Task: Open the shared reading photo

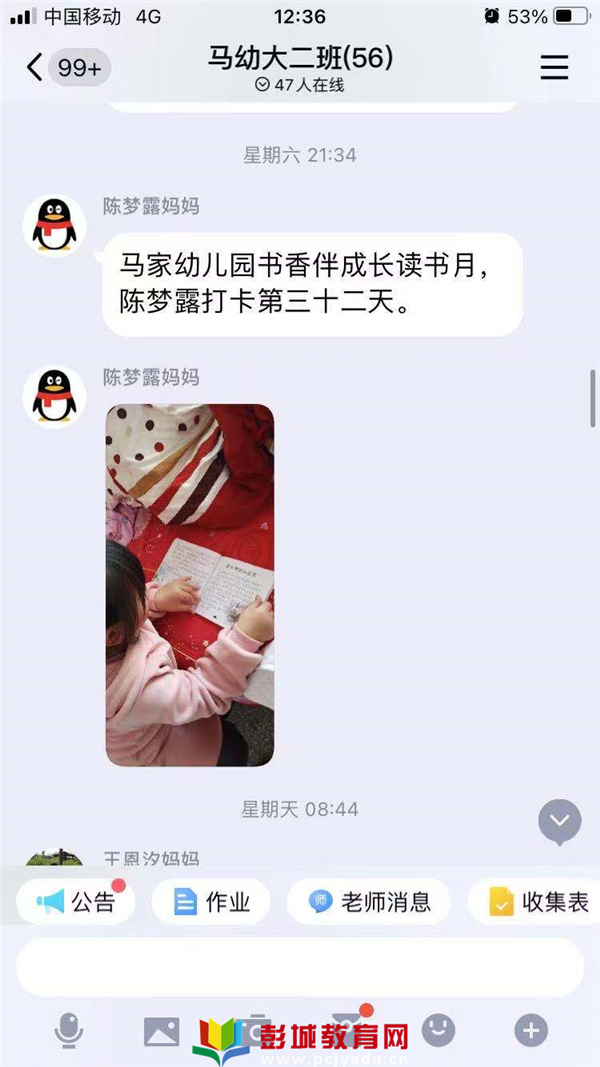Action: coord(190,585)
